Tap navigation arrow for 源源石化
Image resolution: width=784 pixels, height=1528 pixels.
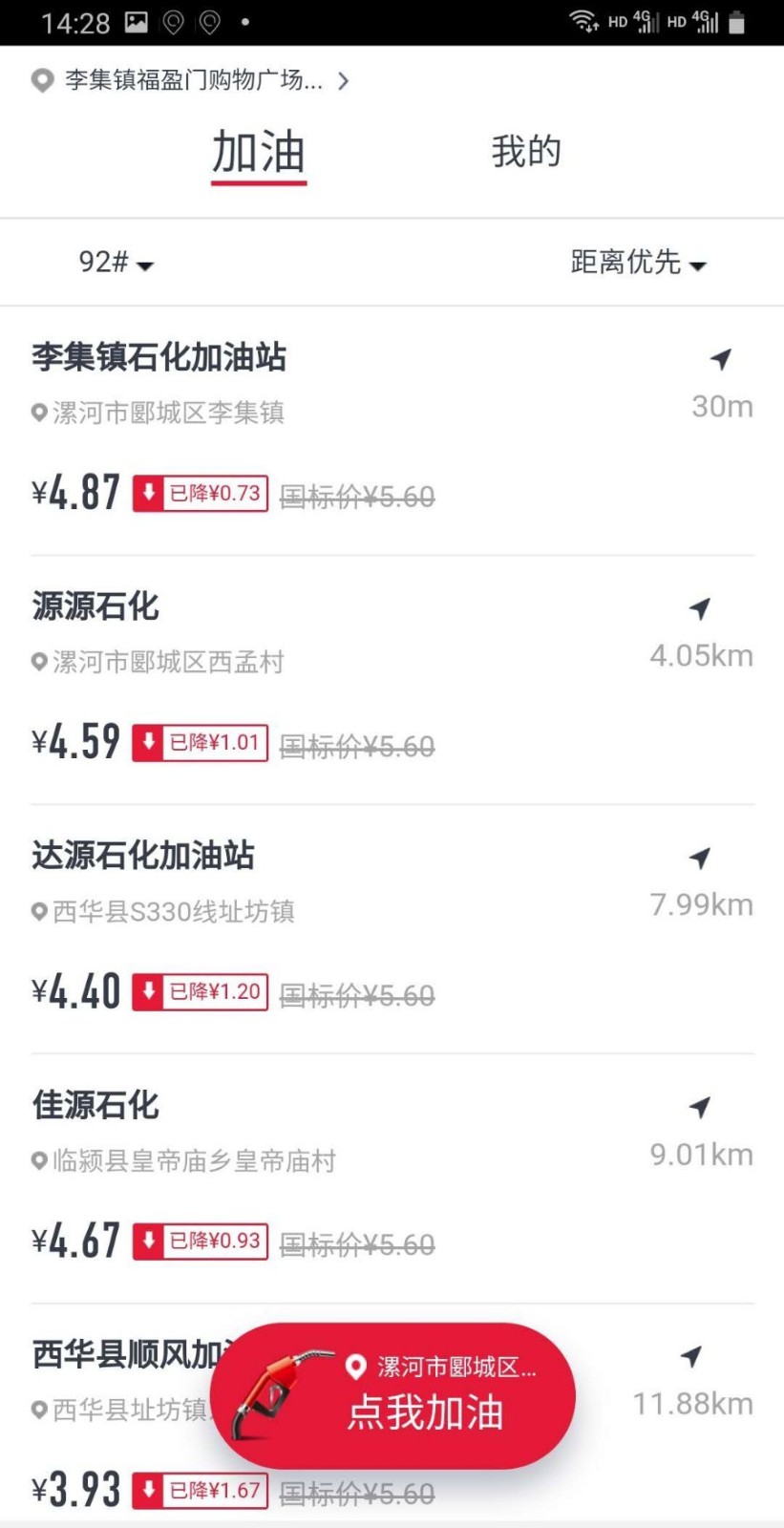click(x=700, y=608)
